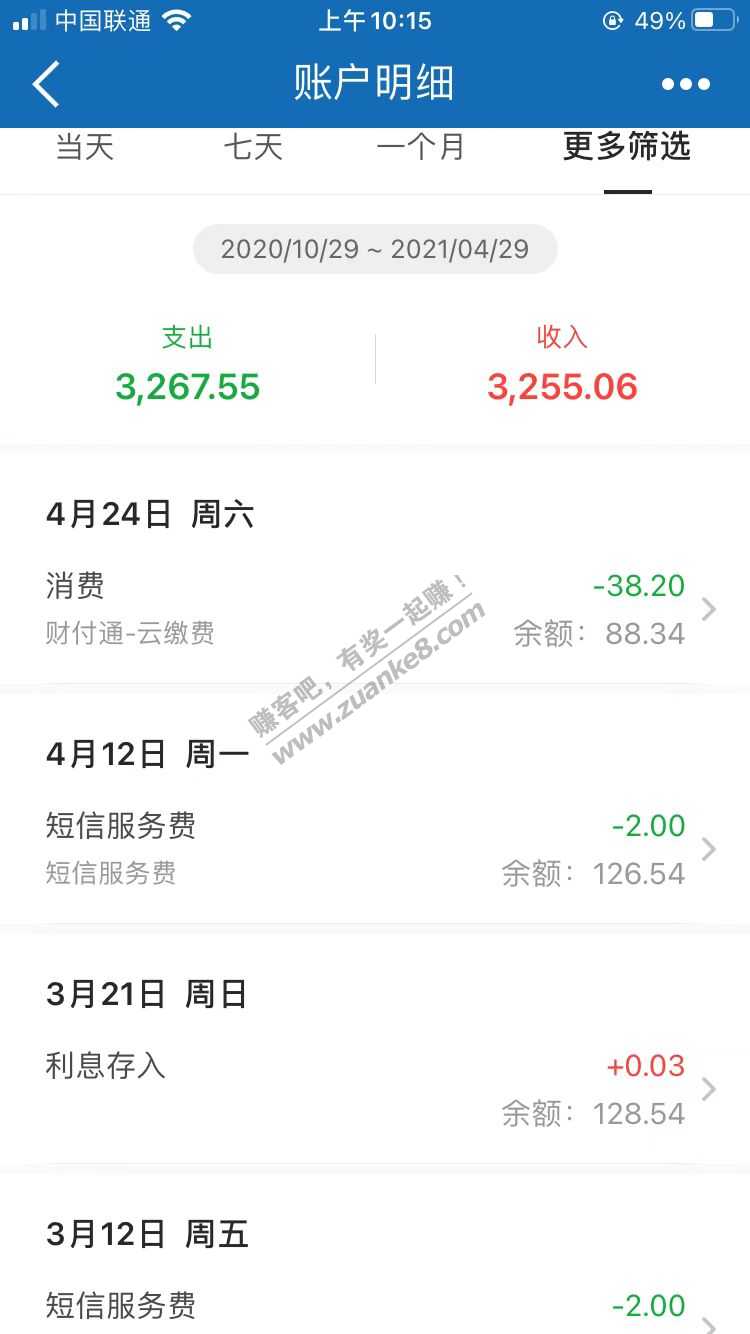This screenshot has width=750, height=1334.
Task: Go back from account details
Action: [x=46, y=84]
